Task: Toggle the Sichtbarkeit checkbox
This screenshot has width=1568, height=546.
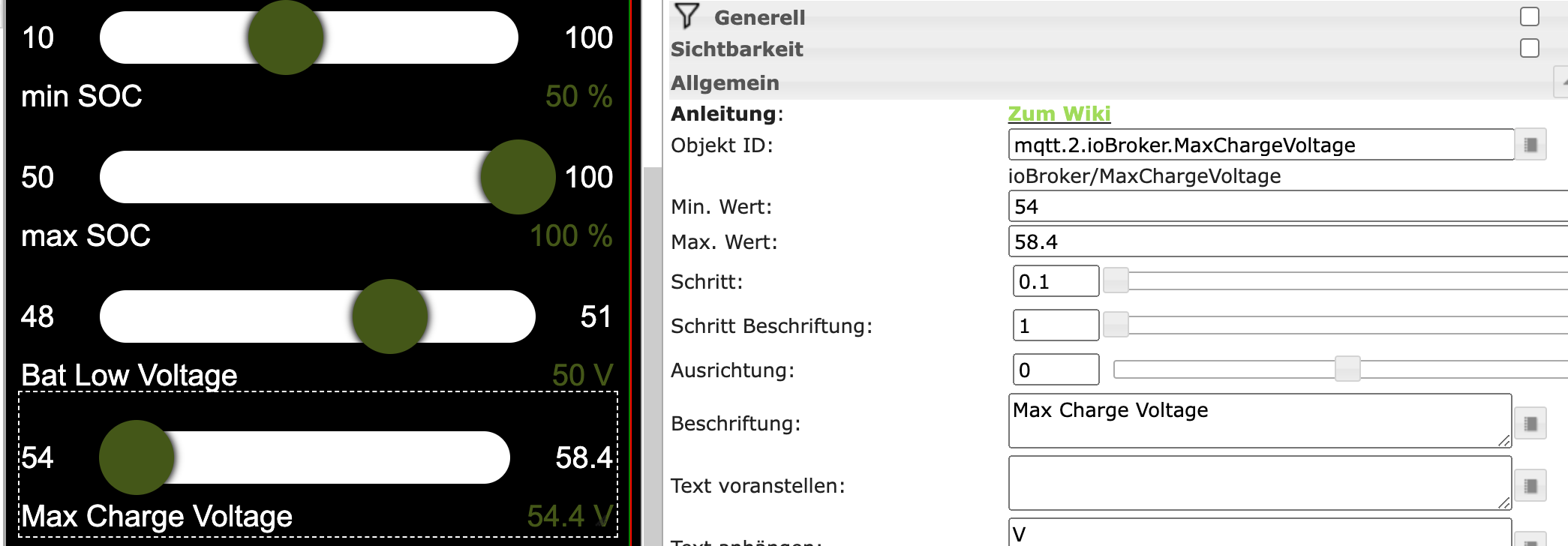Action: point(1529,48)
